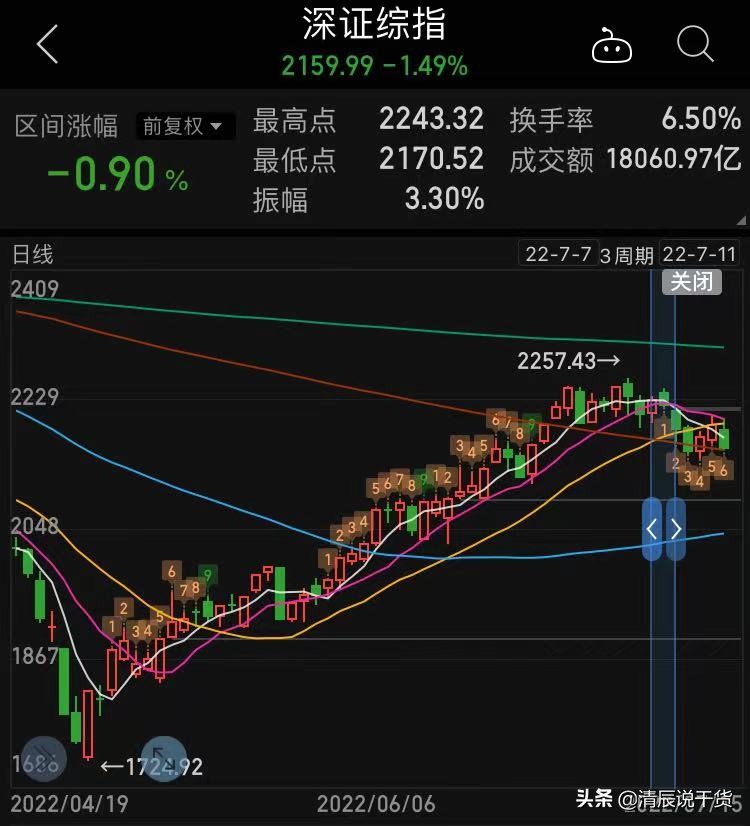The width and height of the screenshot is (750, 826).
Task: Click the left chevron on the selection handle
Action: [x=655, y=530]
